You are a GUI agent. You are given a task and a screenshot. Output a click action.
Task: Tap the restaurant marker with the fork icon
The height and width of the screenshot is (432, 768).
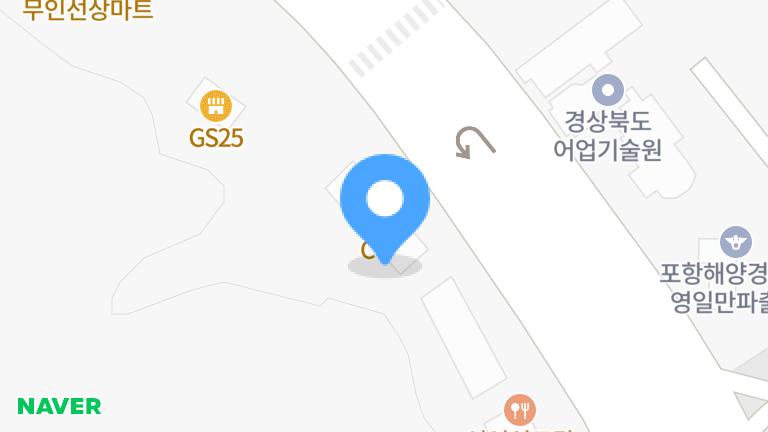pyautogui.click(x=519, y=410)
